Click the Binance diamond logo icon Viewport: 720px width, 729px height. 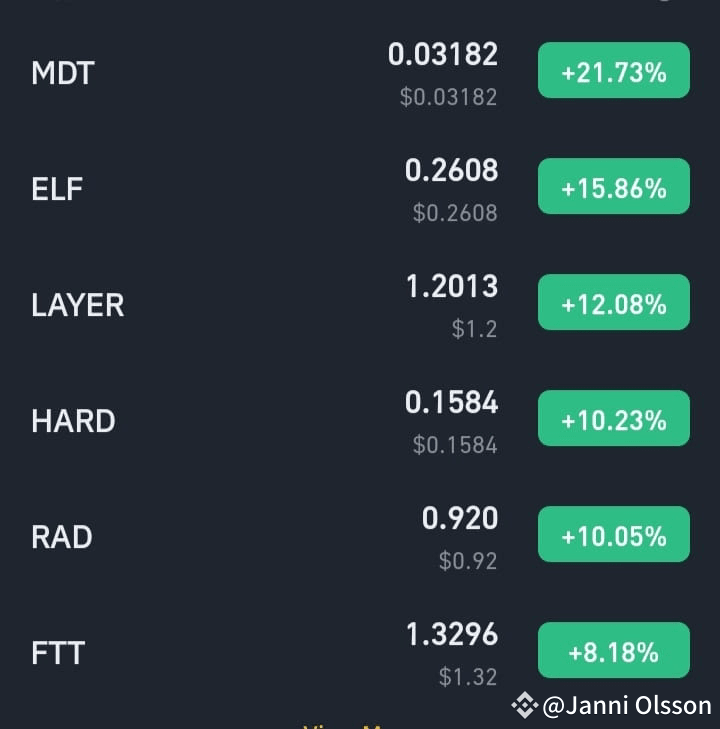[x=524, y=704]
